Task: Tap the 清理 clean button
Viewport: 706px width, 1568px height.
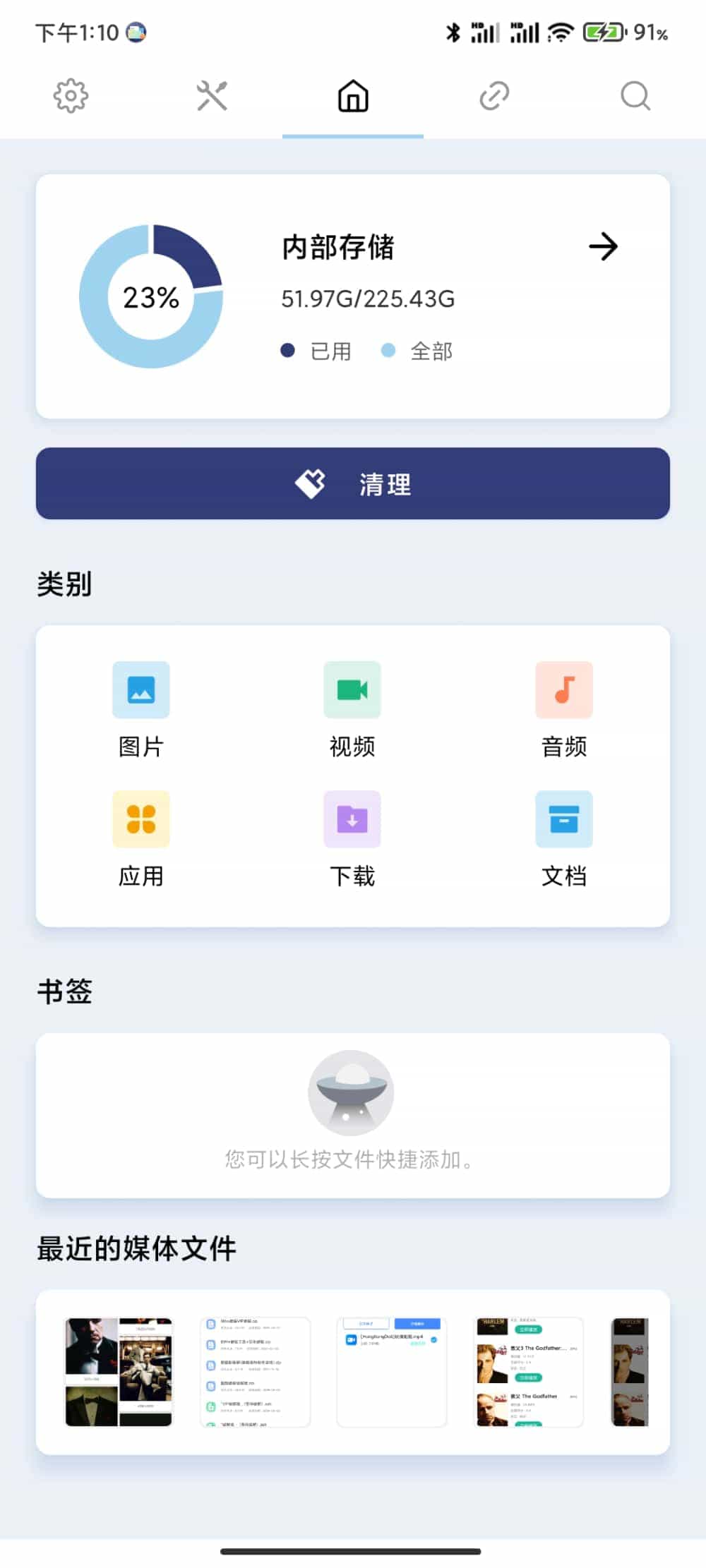Action: click(353, 484)
